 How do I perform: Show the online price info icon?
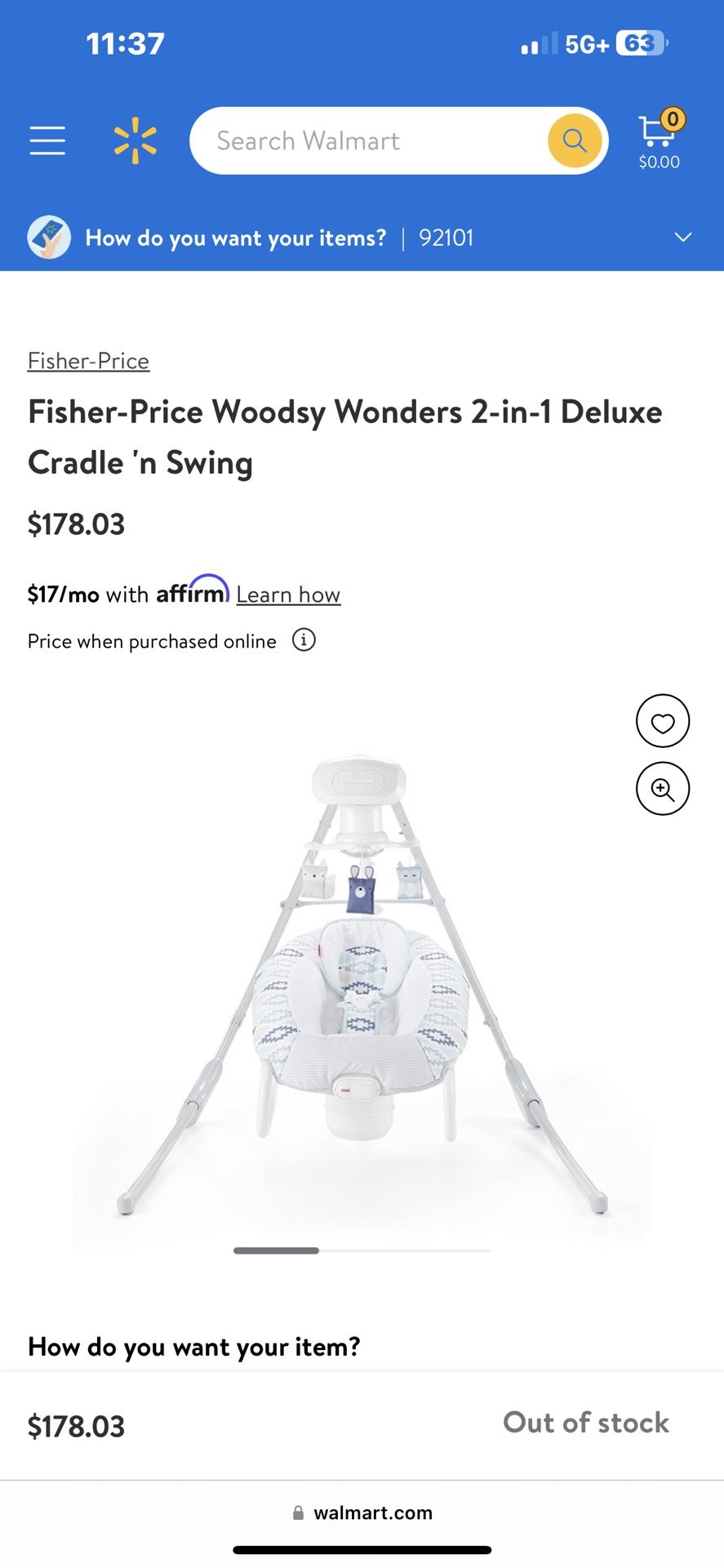click(304, 639)
